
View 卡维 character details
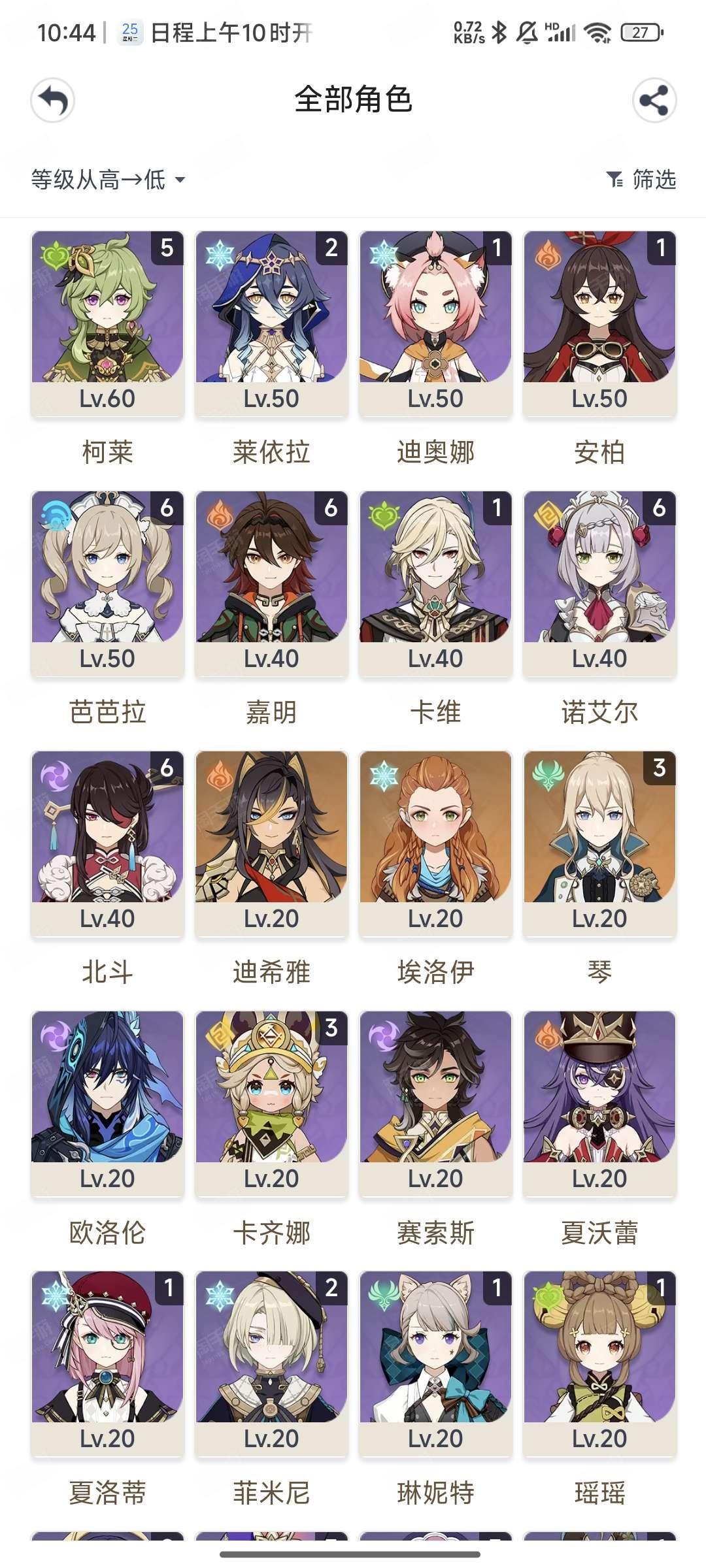tap(435, 583)
